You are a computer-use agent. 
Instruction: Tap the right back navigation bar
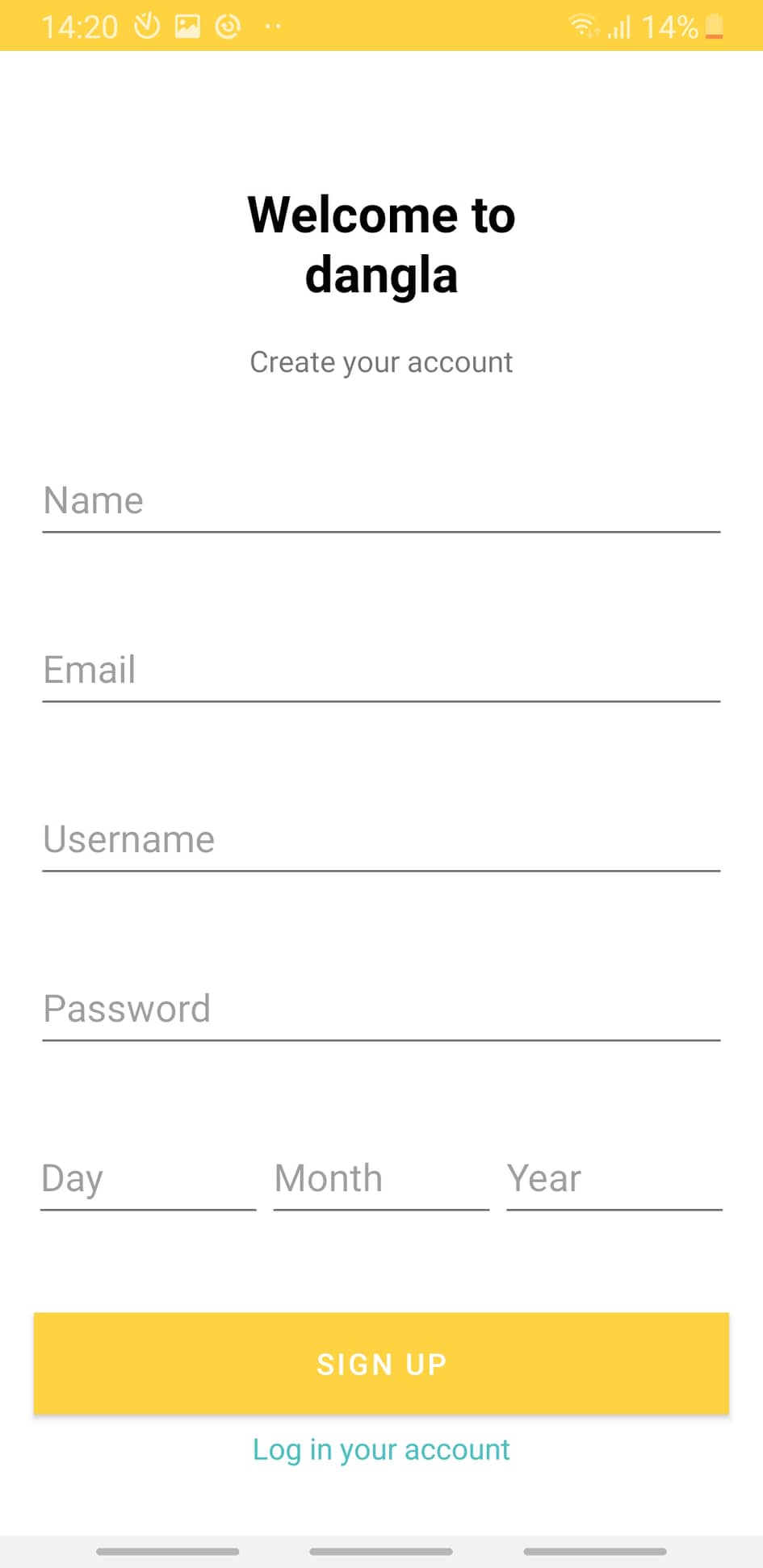(596, 1550)
